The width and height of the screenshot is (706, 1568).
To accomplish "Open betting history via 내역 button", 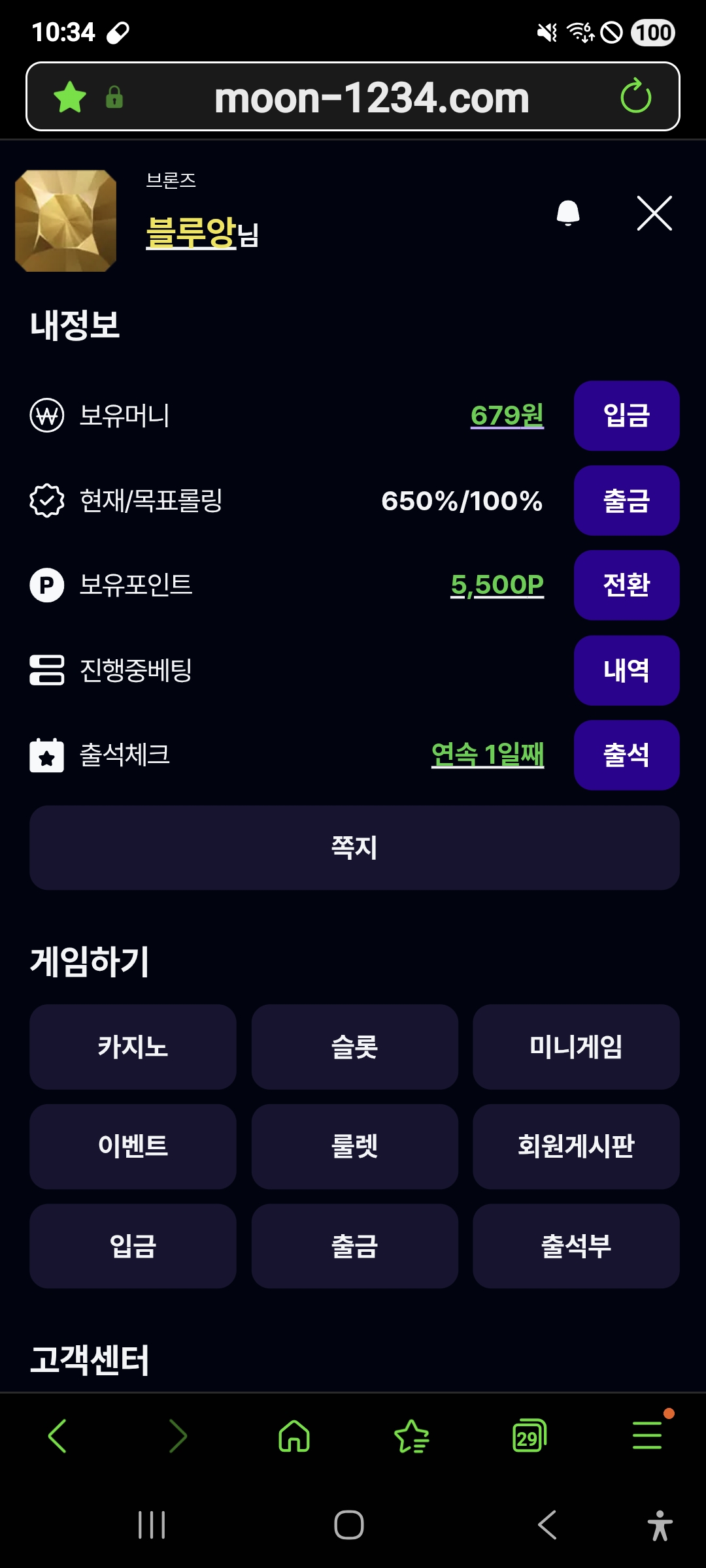I will pyautogui.click(x=626, y=670).
